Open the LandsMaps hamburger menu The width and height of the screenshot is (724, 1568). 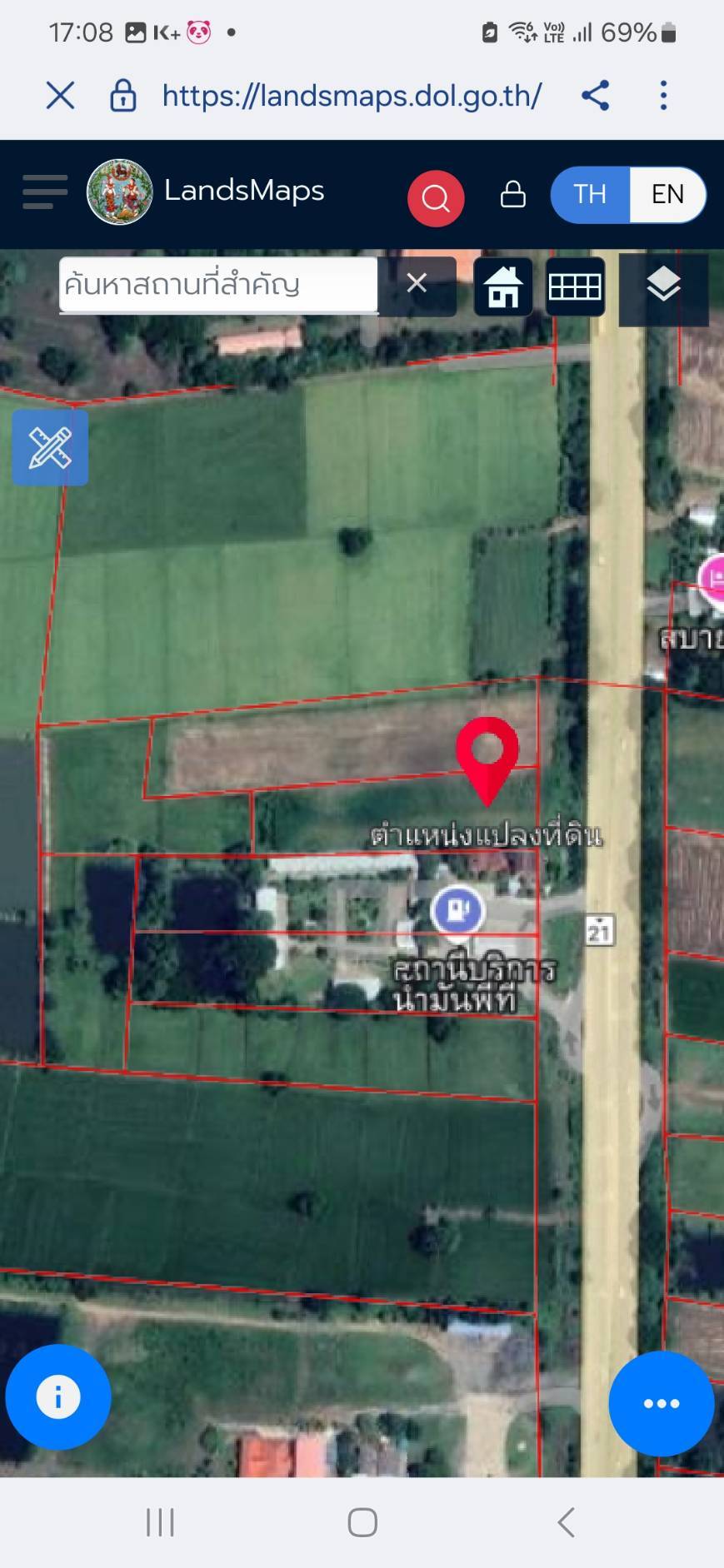click(x=45, y=192)
